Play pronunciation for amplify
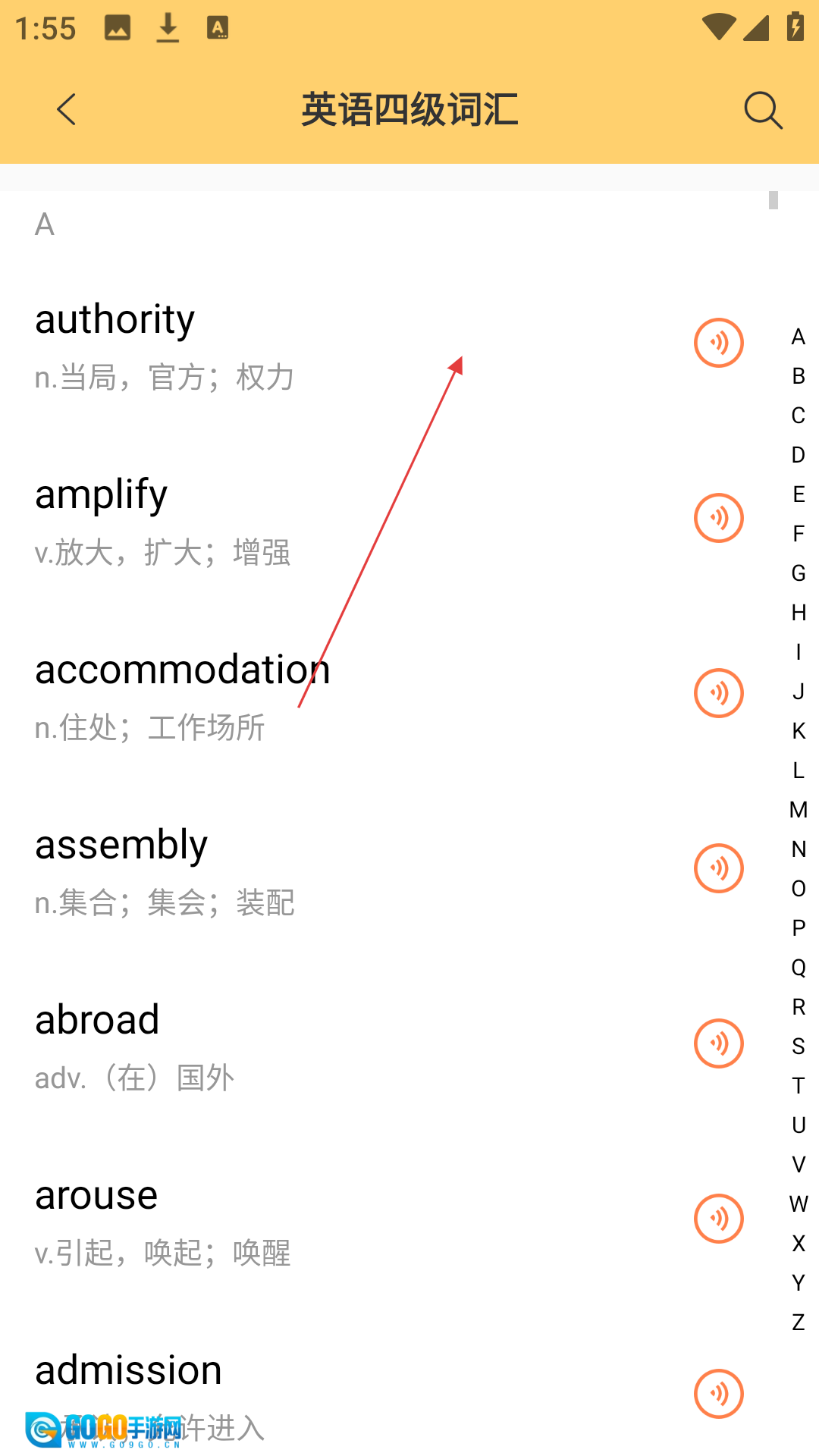The height and width of the screenshot is (1456, 819). pyautogui.click(x=718, y=518)
